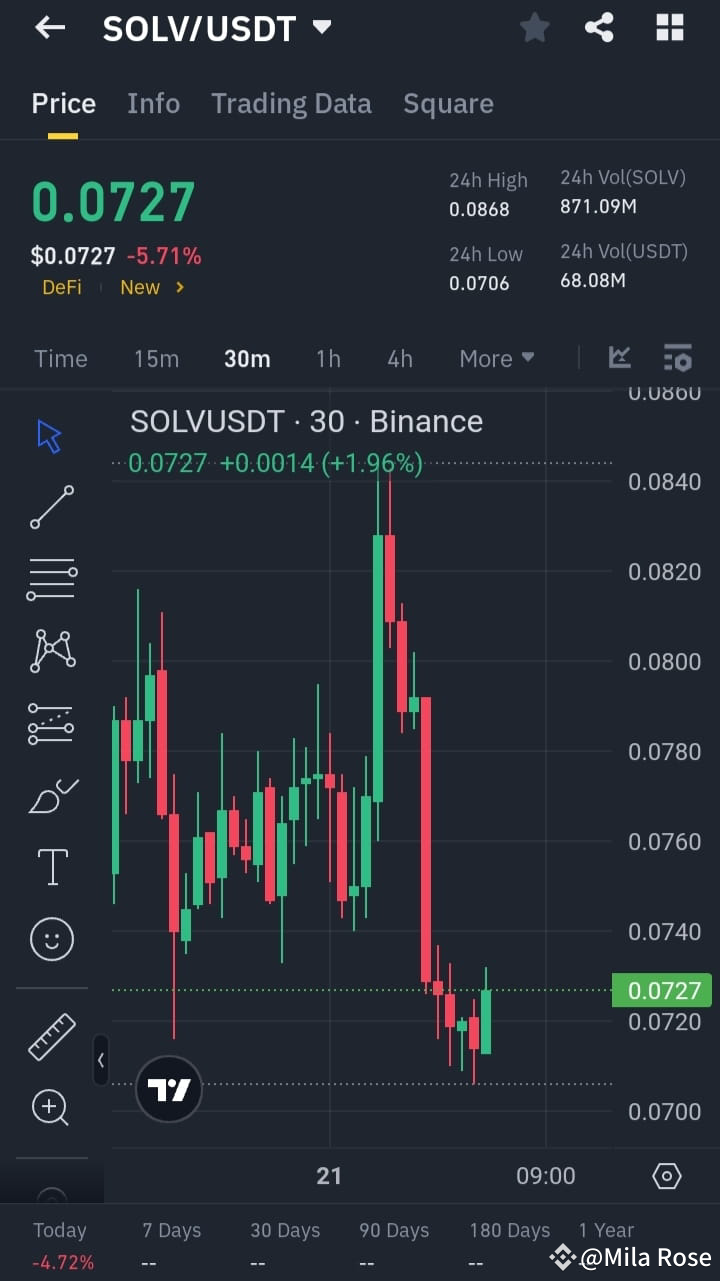720x1281 pixels.
Task: Open the More timeframe dropdown
Action: click(x=496, y=357)
